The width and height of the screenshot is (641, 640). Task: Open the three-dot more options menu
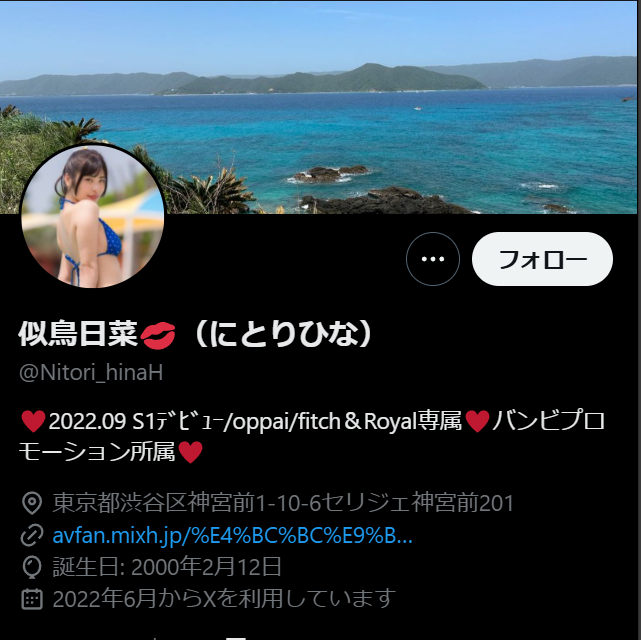tap(432, 259)
